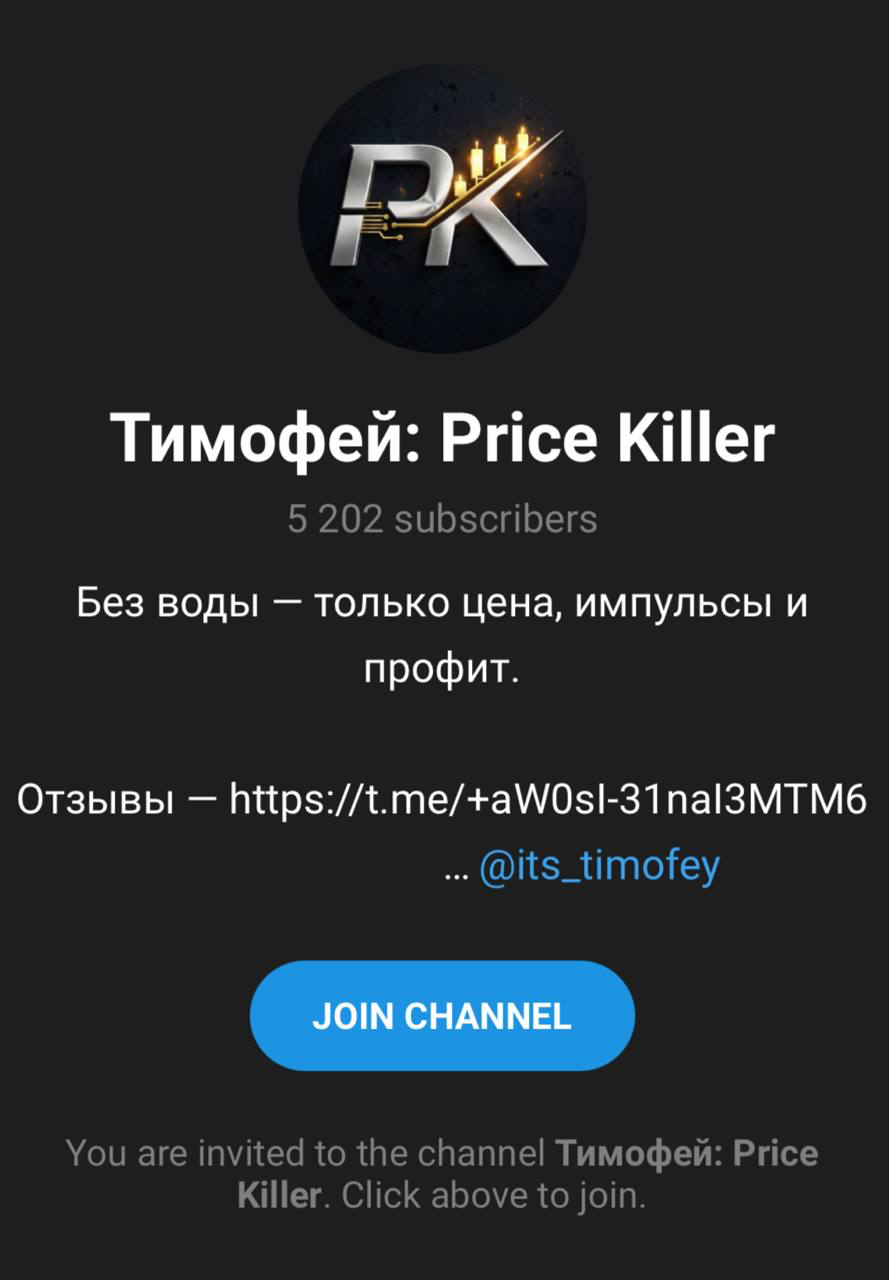Image resolution: width=889 pixels, height=1280 pixels.
Task: Join the Тимофей: Price Killer channel
Action: [442, 1016]
